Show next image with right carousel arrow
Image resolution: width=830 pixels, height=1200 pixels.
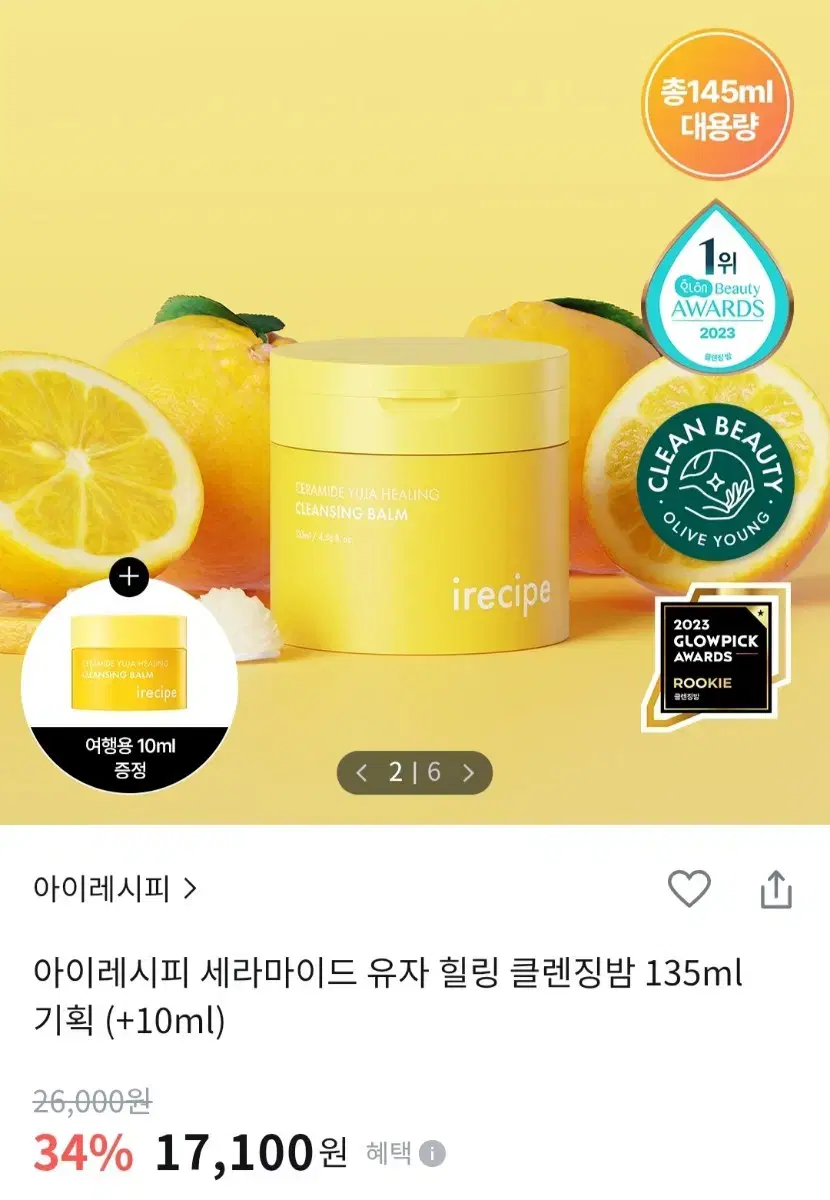(x=469, y=770)
